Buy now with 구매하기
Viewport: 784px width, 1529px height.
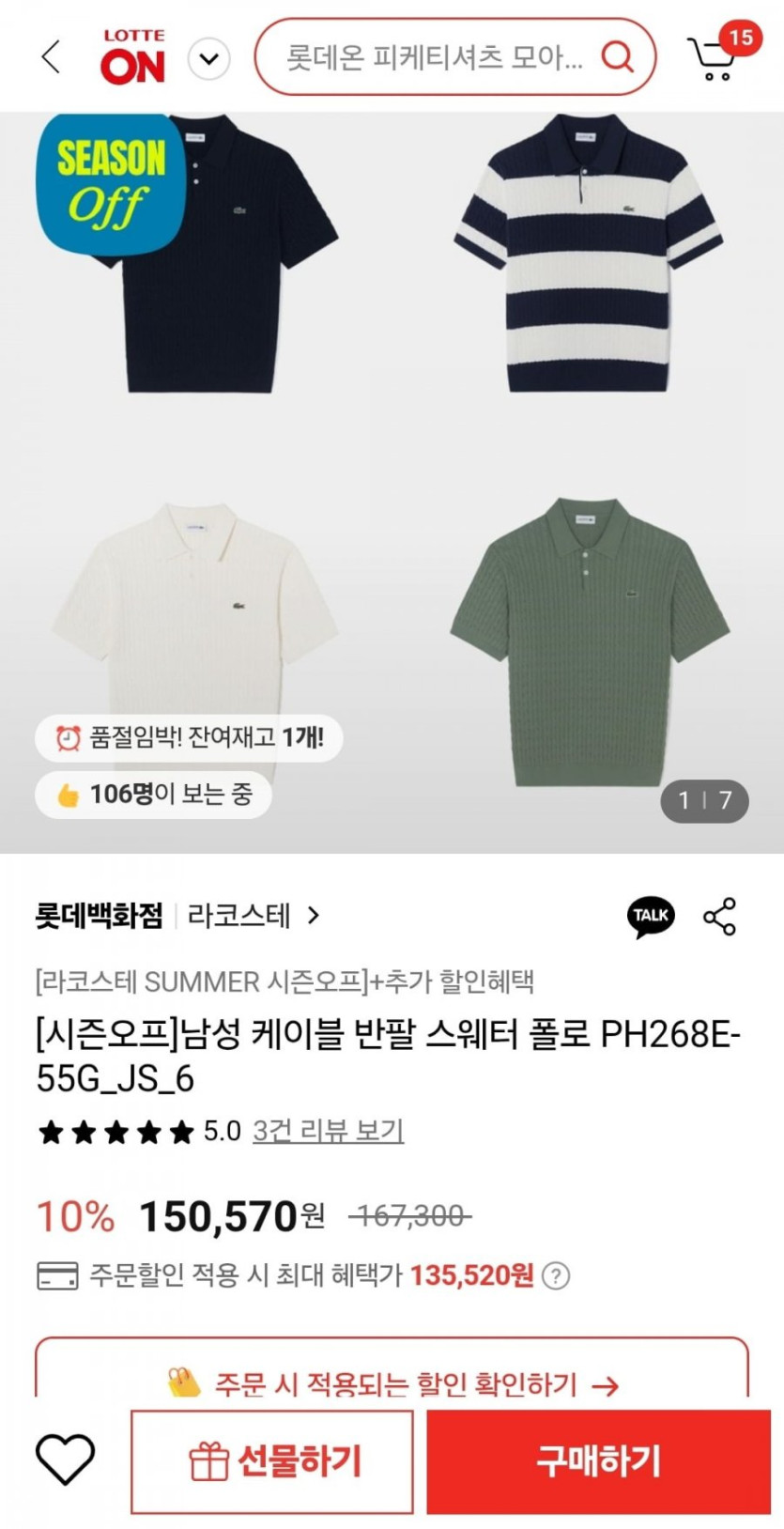[x=598, y=1461]
